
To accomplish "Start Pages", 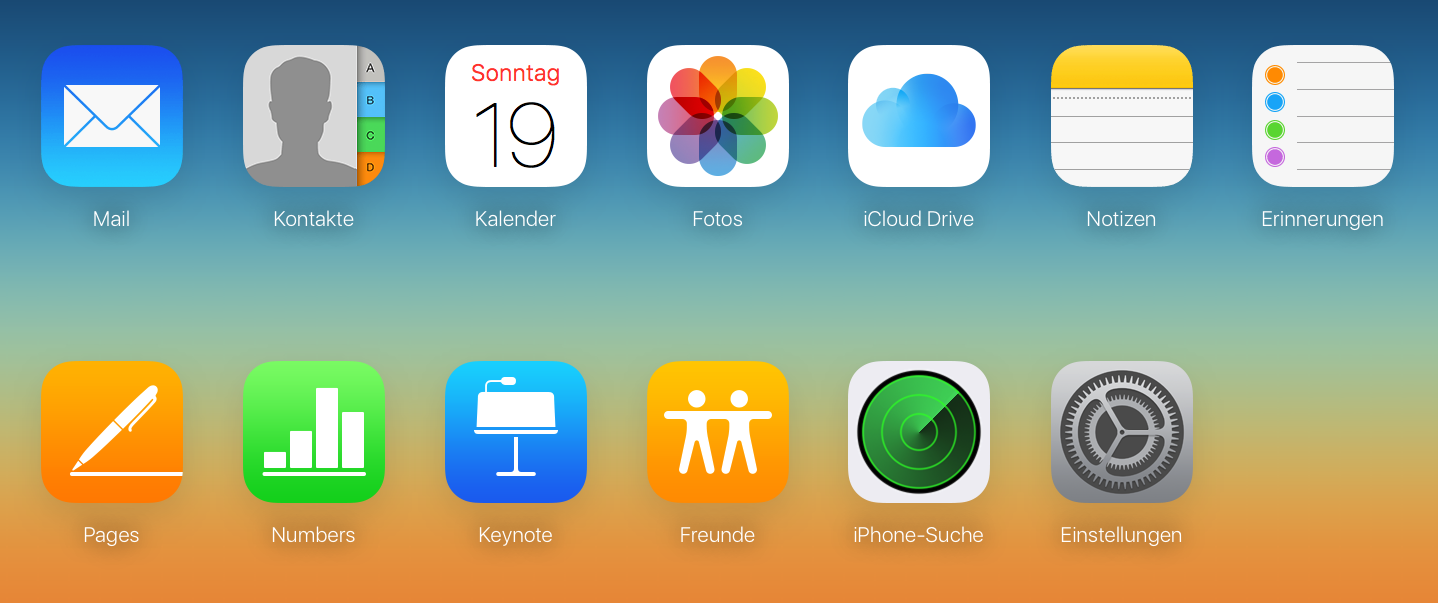I will [x=112, y=432].
